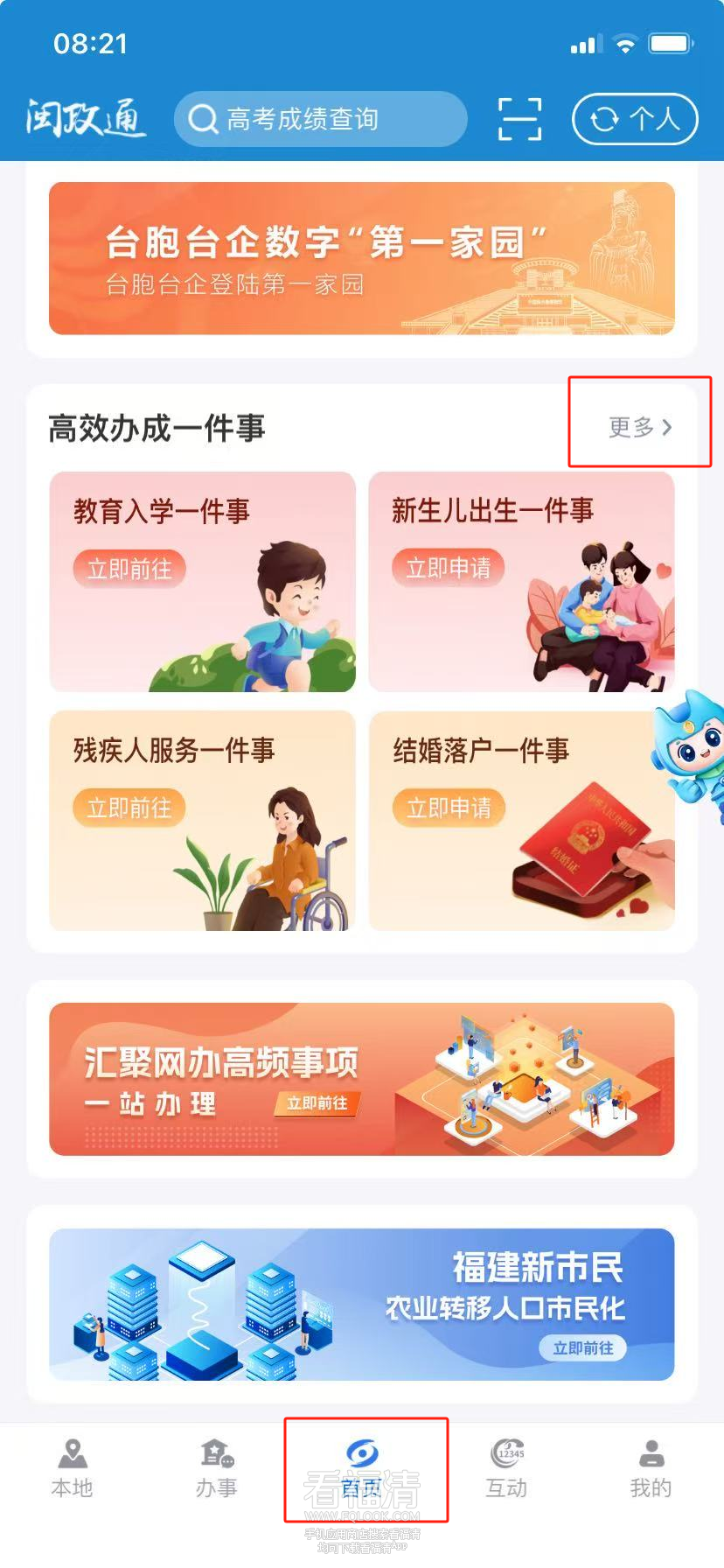Tap the 个人 switch button with refresh icon
The height and width of the screenshot is (1568, 724).
[x=635, y=119]
